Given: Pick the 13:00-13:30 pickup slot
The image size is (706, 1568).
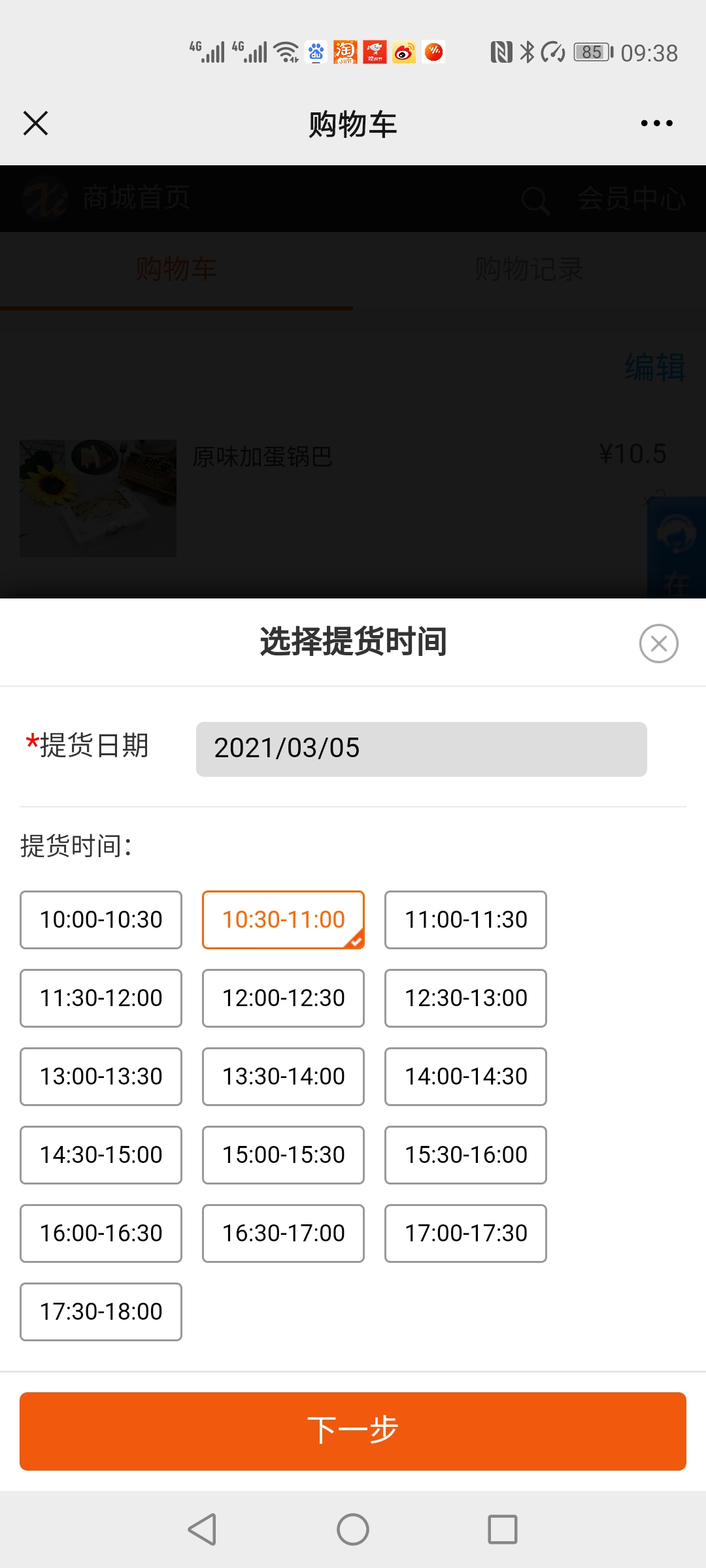Looking at the screenshot, I should (x=101, y=1077).
